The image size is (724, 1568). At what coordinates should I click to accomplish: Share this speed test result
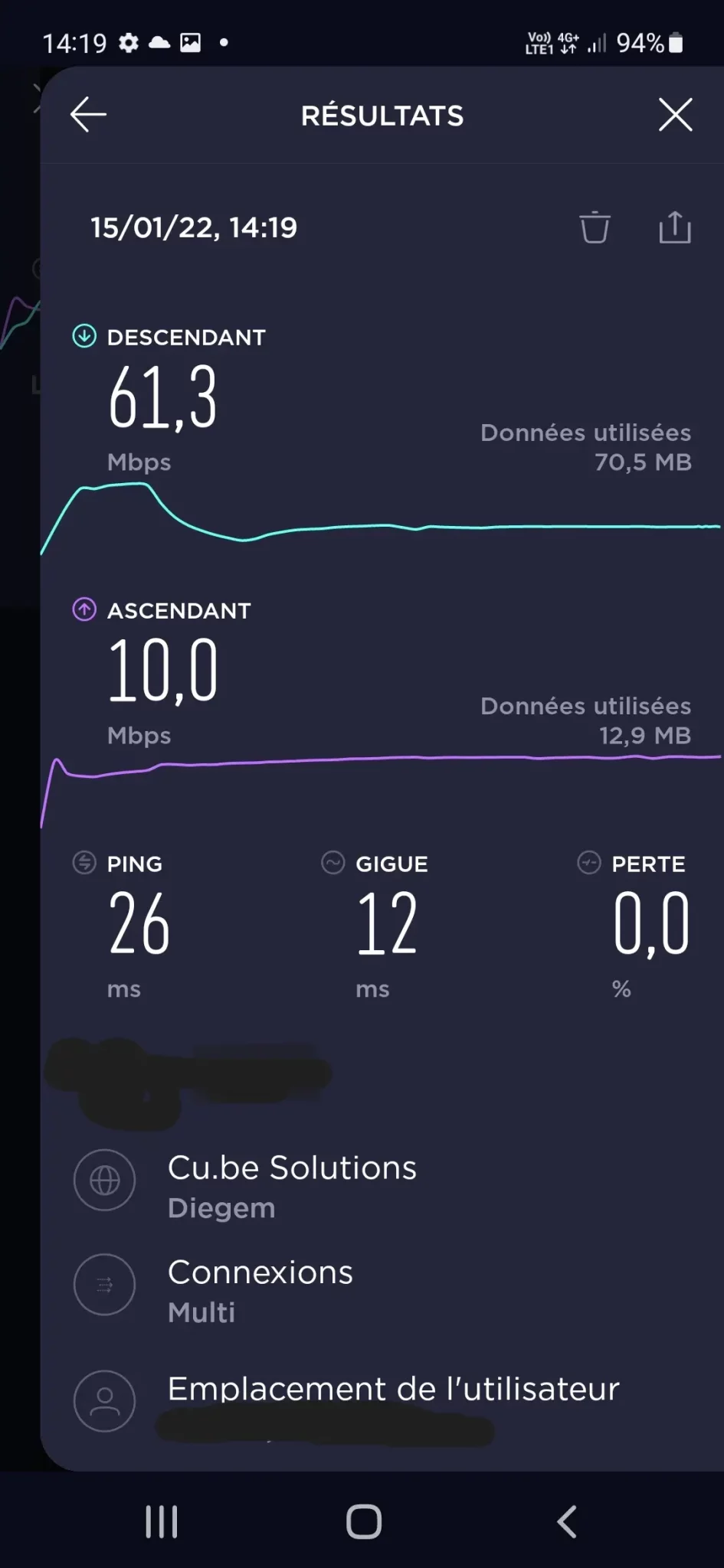click(x=675, y=227)
